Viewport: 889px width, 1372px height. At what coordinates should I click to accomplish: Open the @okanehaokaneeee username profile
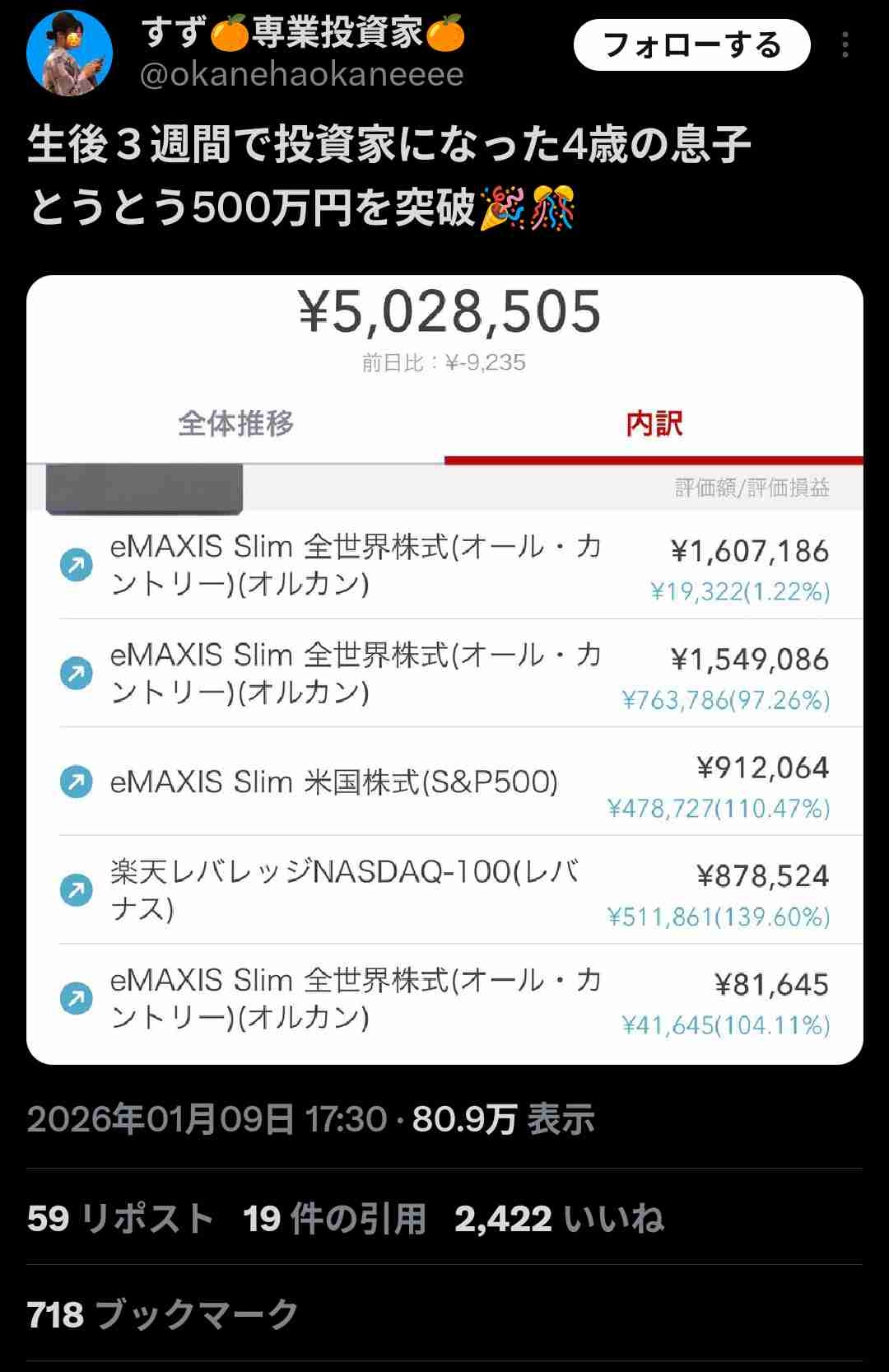click(301, 76)
